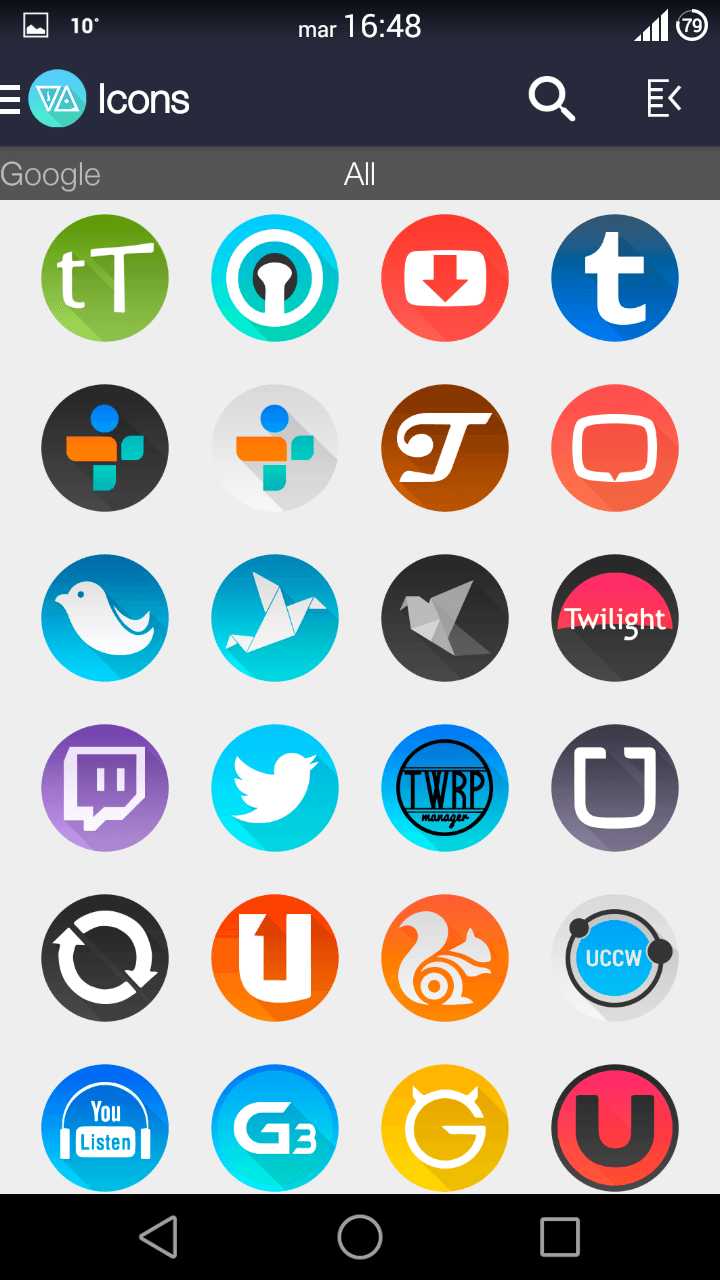Tap the system home button
Screen dimensions: 720x1280
[x=360, y=1237]
